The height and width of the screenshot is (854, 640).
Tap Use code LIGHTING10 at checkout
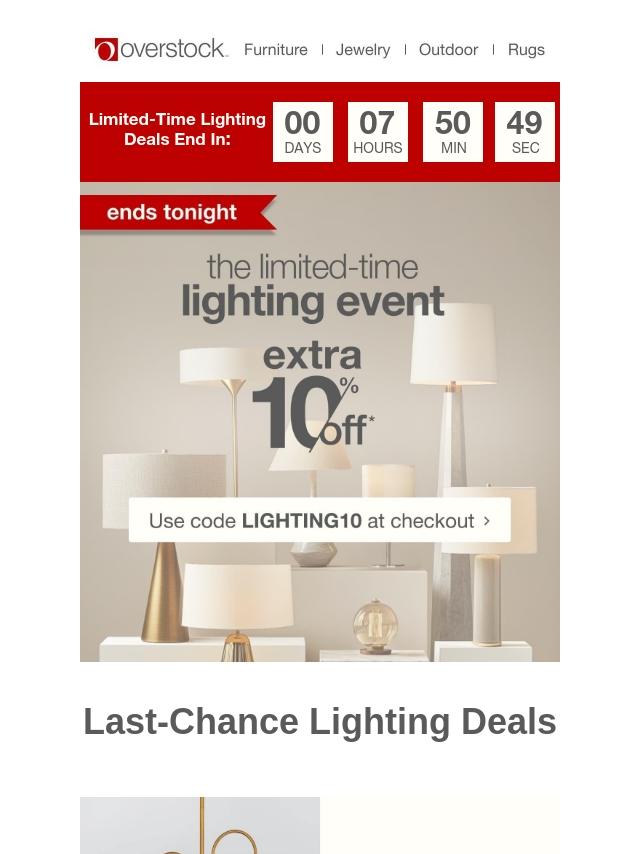pyautogui.click(x=319, y=521)
